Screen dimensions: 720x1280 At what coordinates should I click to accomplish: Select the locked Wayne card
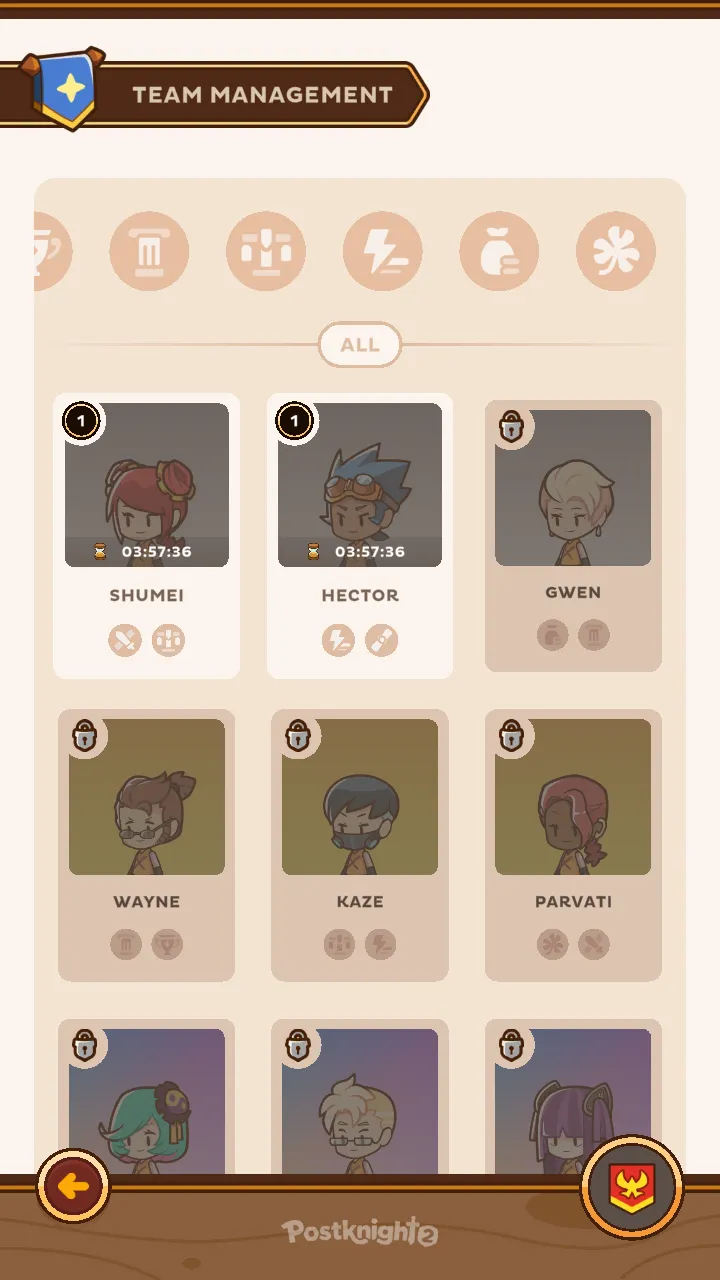146,845
